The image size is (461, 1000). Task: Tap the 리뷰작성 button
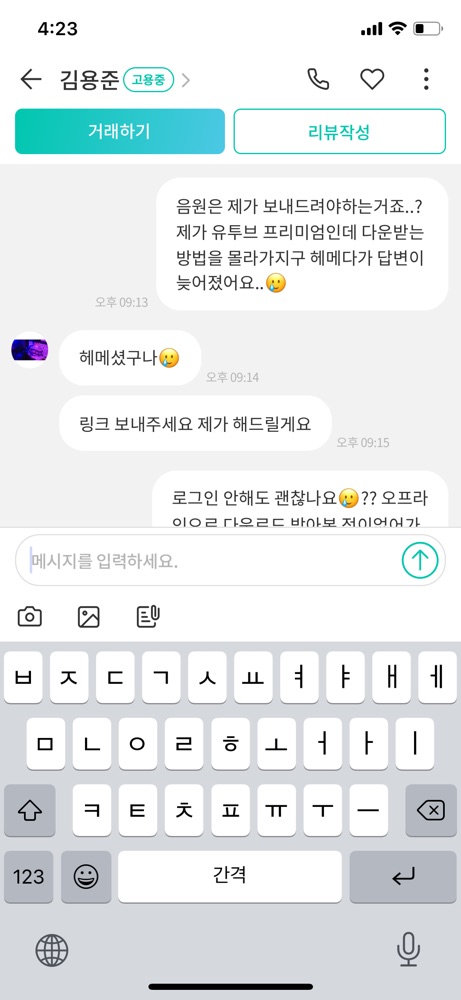tap(339, 131)
